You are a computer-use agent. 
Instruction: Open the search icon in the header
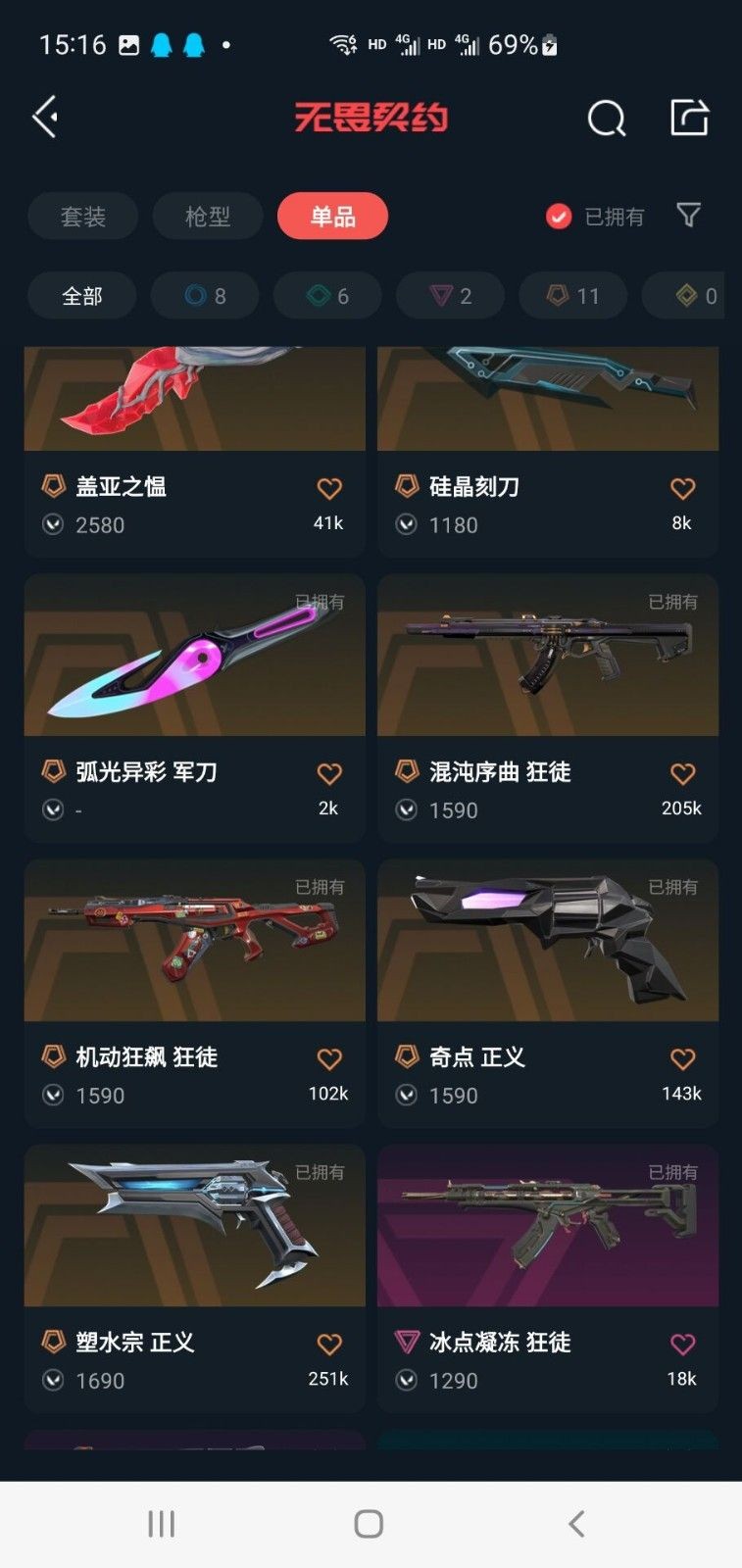[606, 119]
